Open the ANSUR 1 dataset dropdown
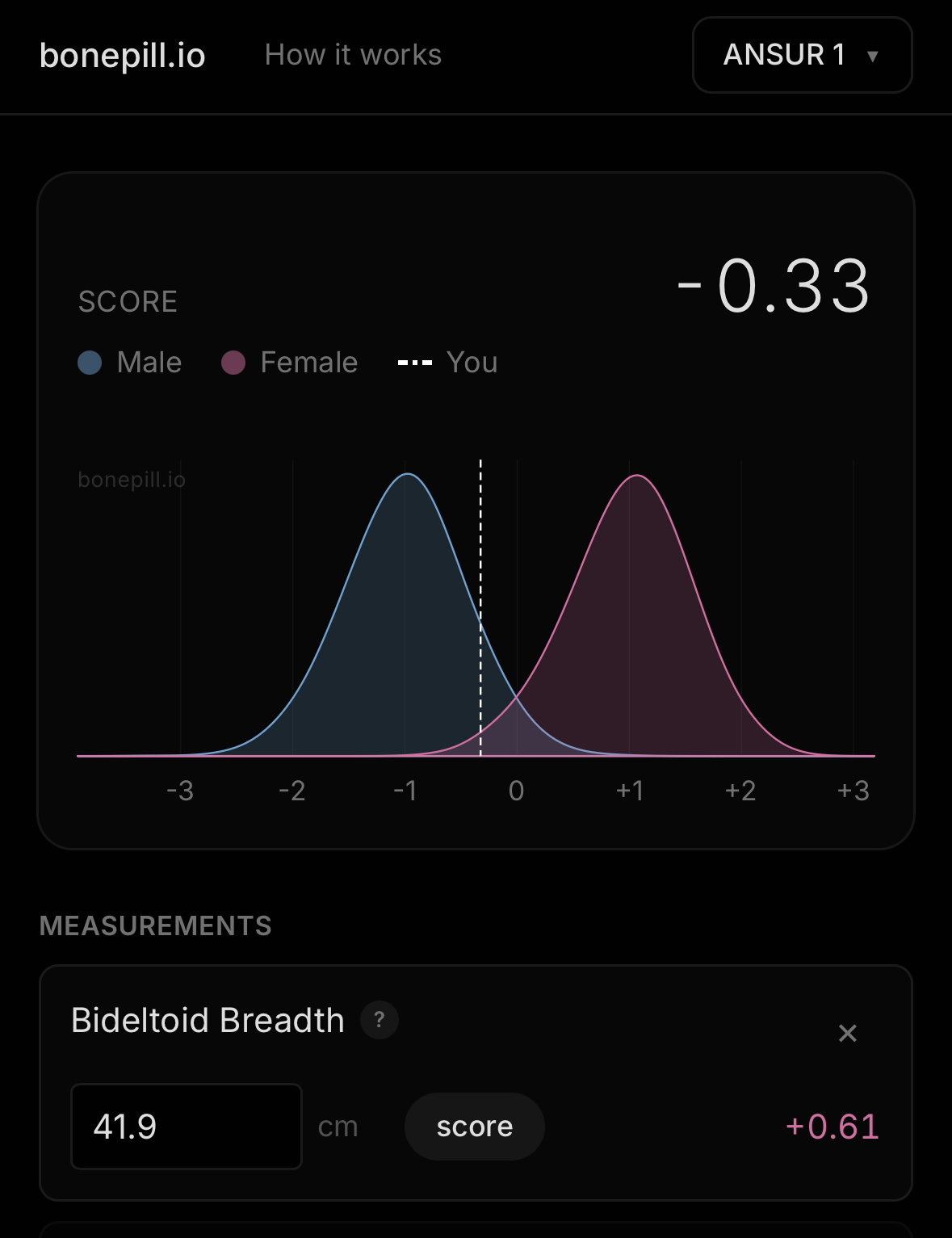The image size is (952, 1238). point(802,55)
